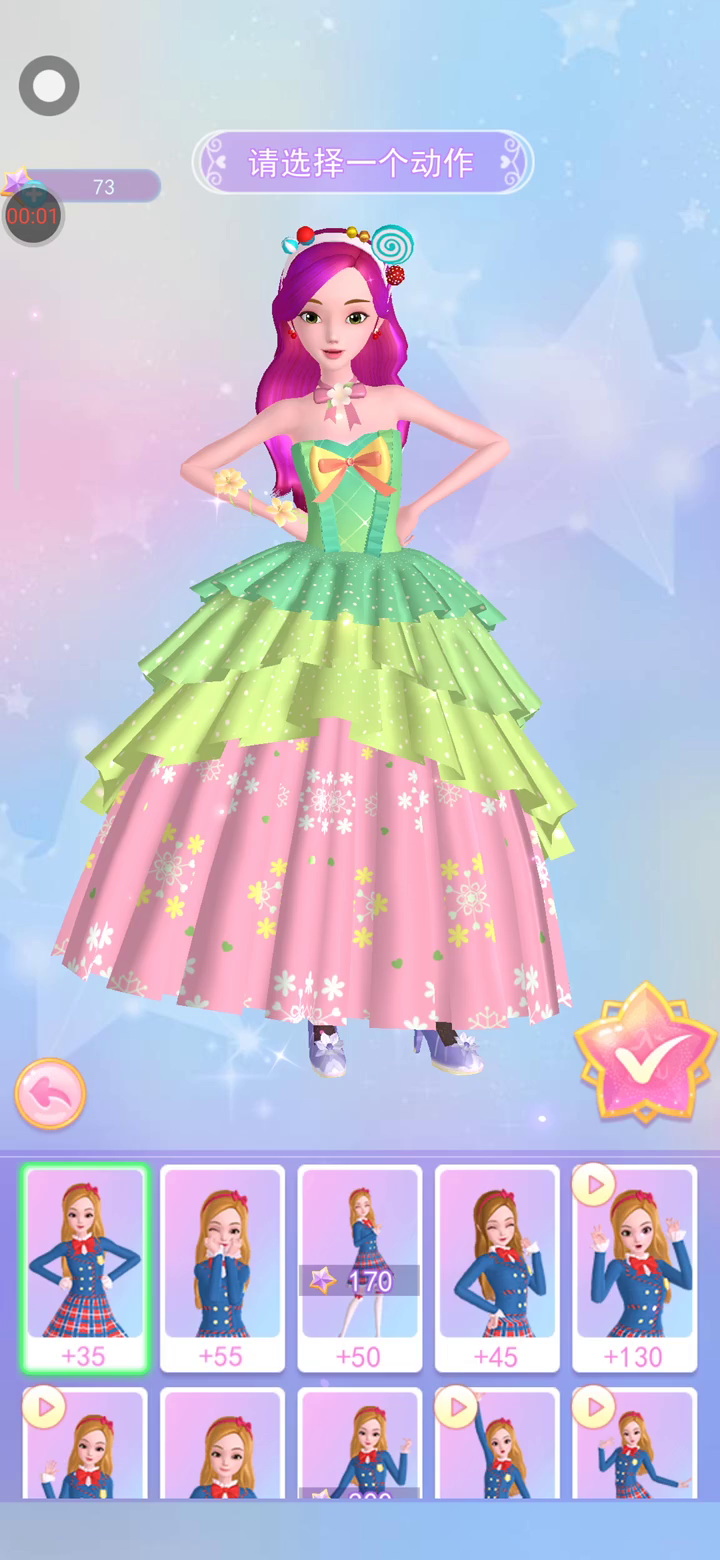Image resolution: width=720 pixels, height=1560 pixels.
Task: Tap the round record button at top left
Action: 49,86
